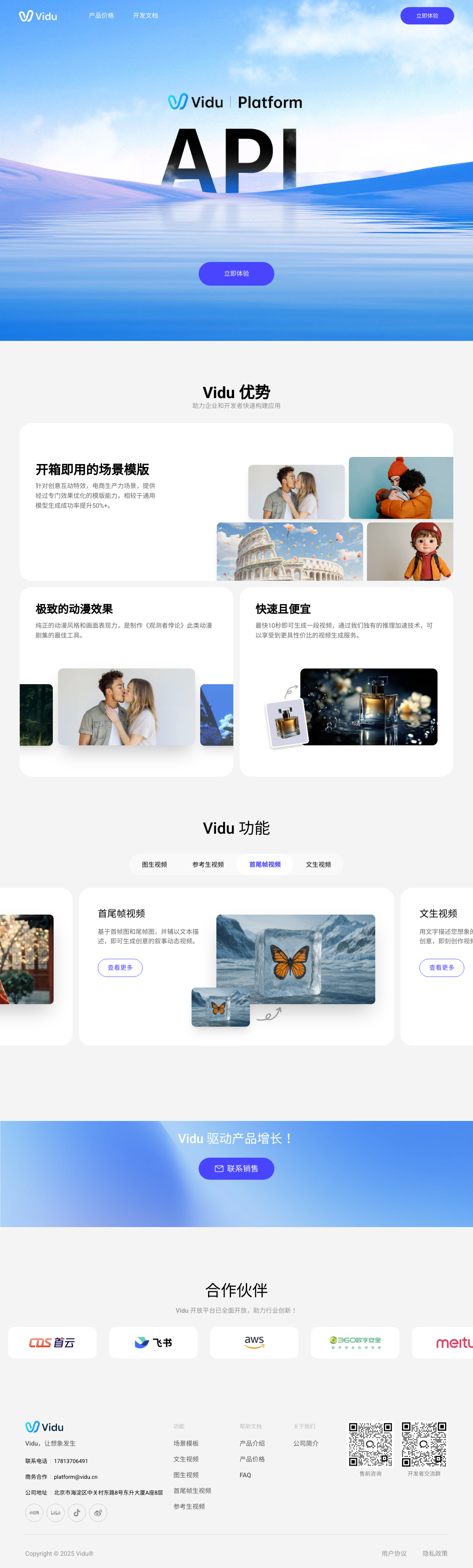The image size is (473, 1568).
Task: Tap 查看更多 on the 文生视频 card
Action: [441, 967]
